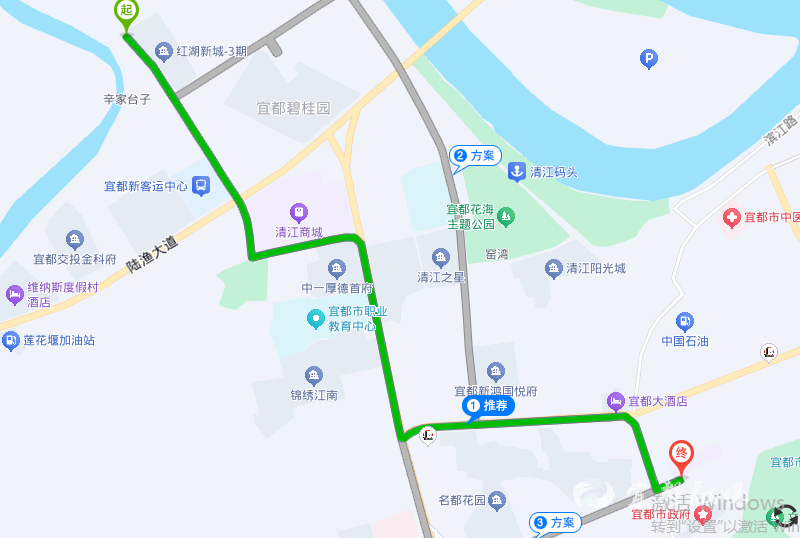This screenshot has height=538, width=800.
Task: Open the 莲花堰加油站 gas station marker
Action: click(x=12, y=341)
